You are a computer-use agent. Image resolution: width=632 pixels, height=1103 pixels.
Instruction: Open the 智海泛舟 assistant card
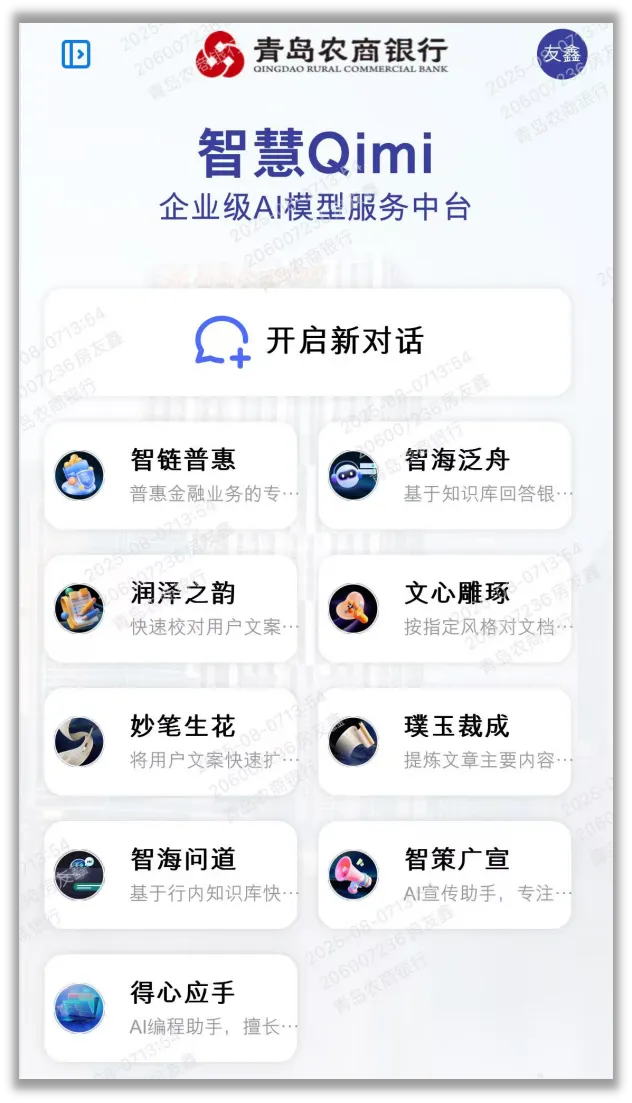(445, 476)
